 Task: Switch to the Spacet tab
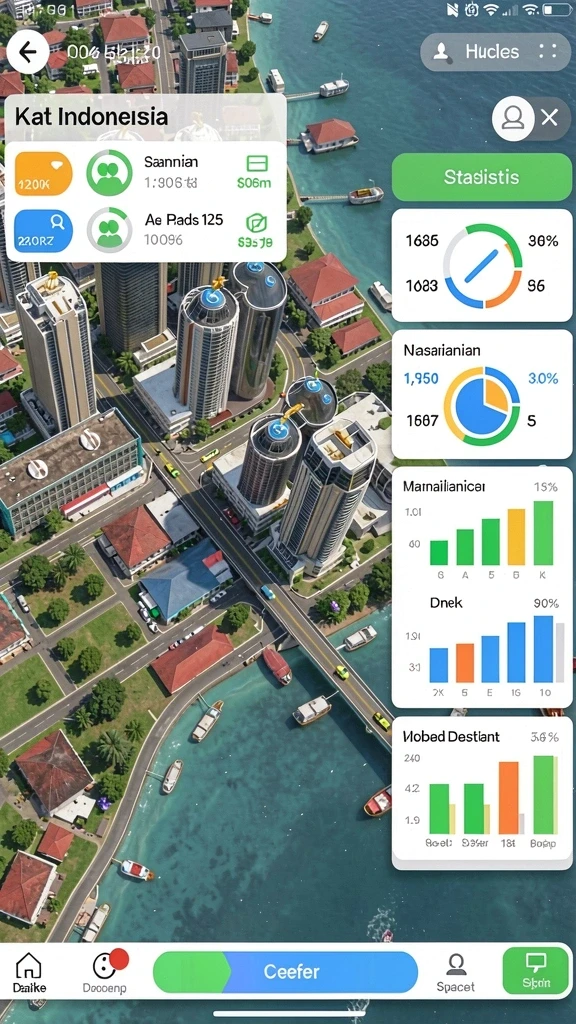pyautogui.click(x=456, y=972)
